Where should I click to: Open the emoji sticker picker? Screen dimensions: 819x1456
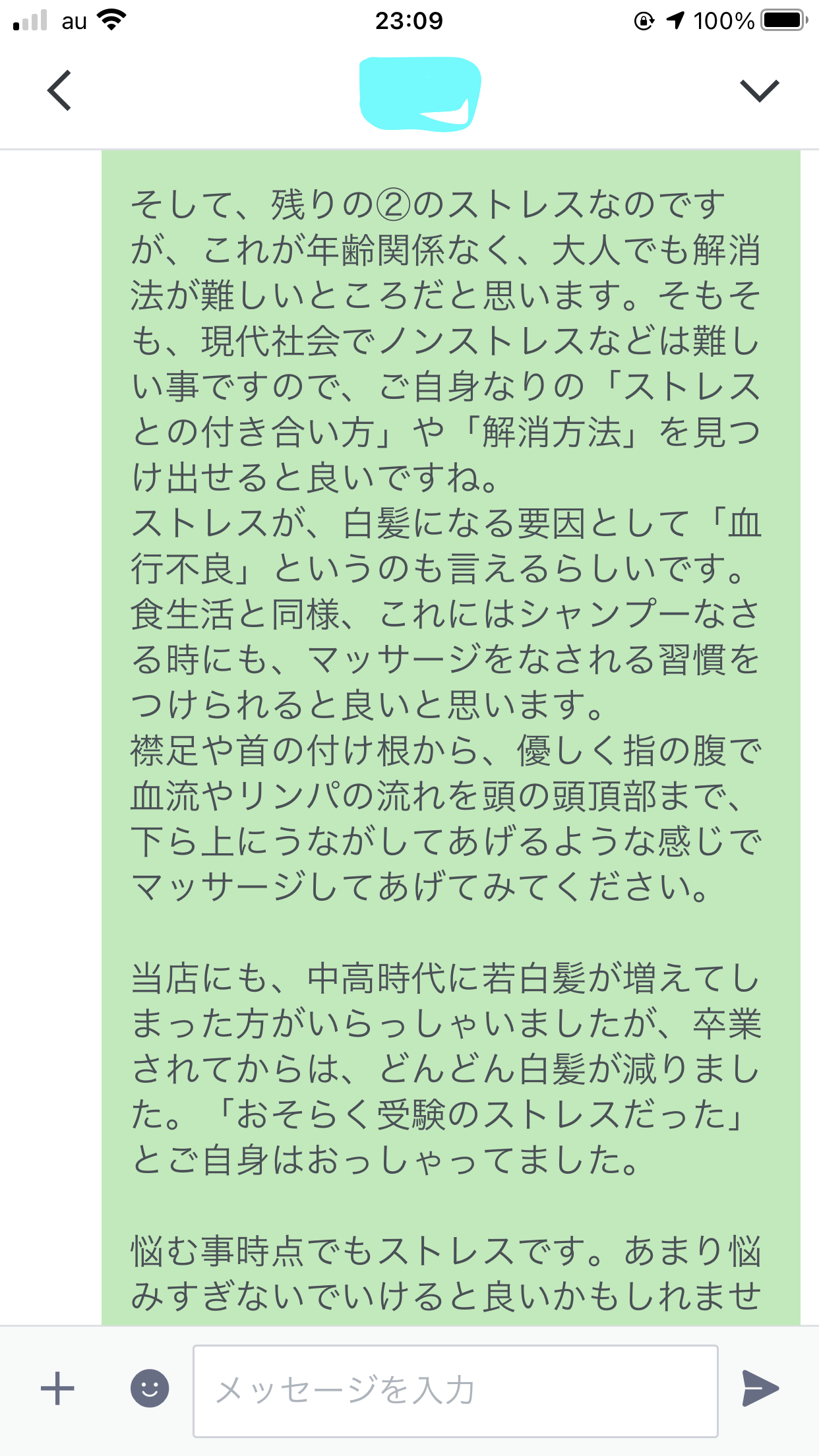150,1388
